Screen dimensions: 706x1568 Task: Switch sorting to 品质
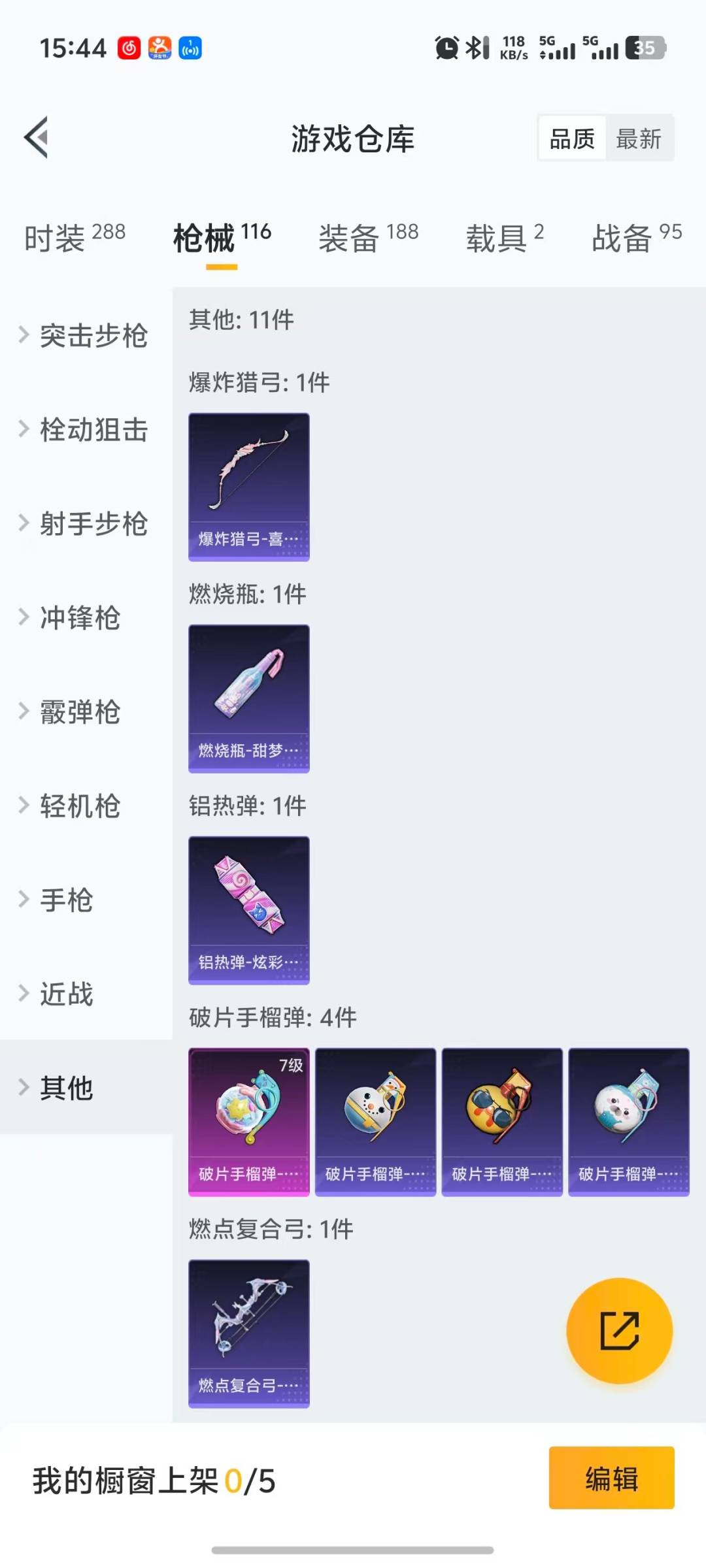tap(571, 138)
